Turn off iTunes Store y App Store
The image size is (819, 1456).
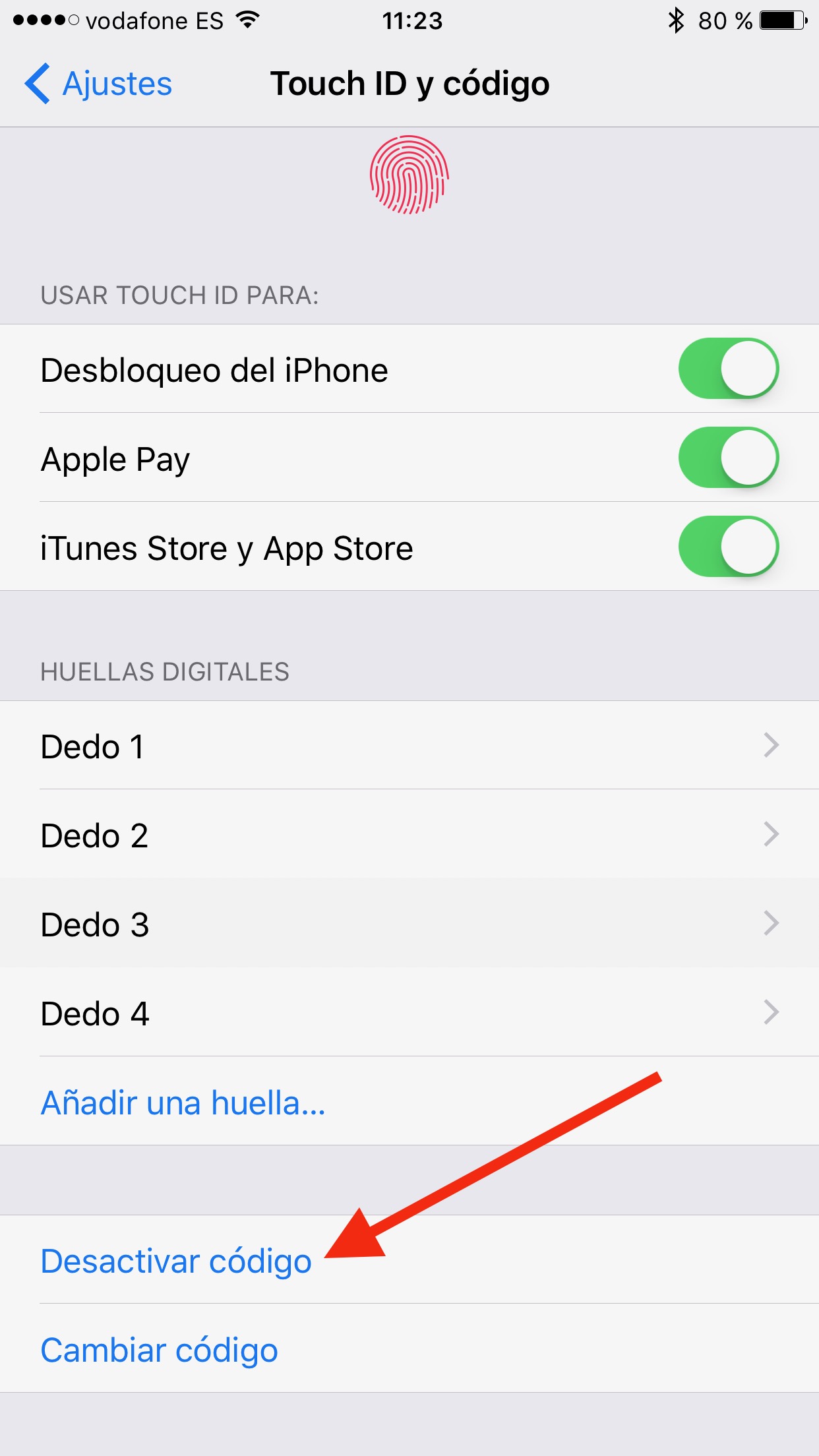[729, 547]
